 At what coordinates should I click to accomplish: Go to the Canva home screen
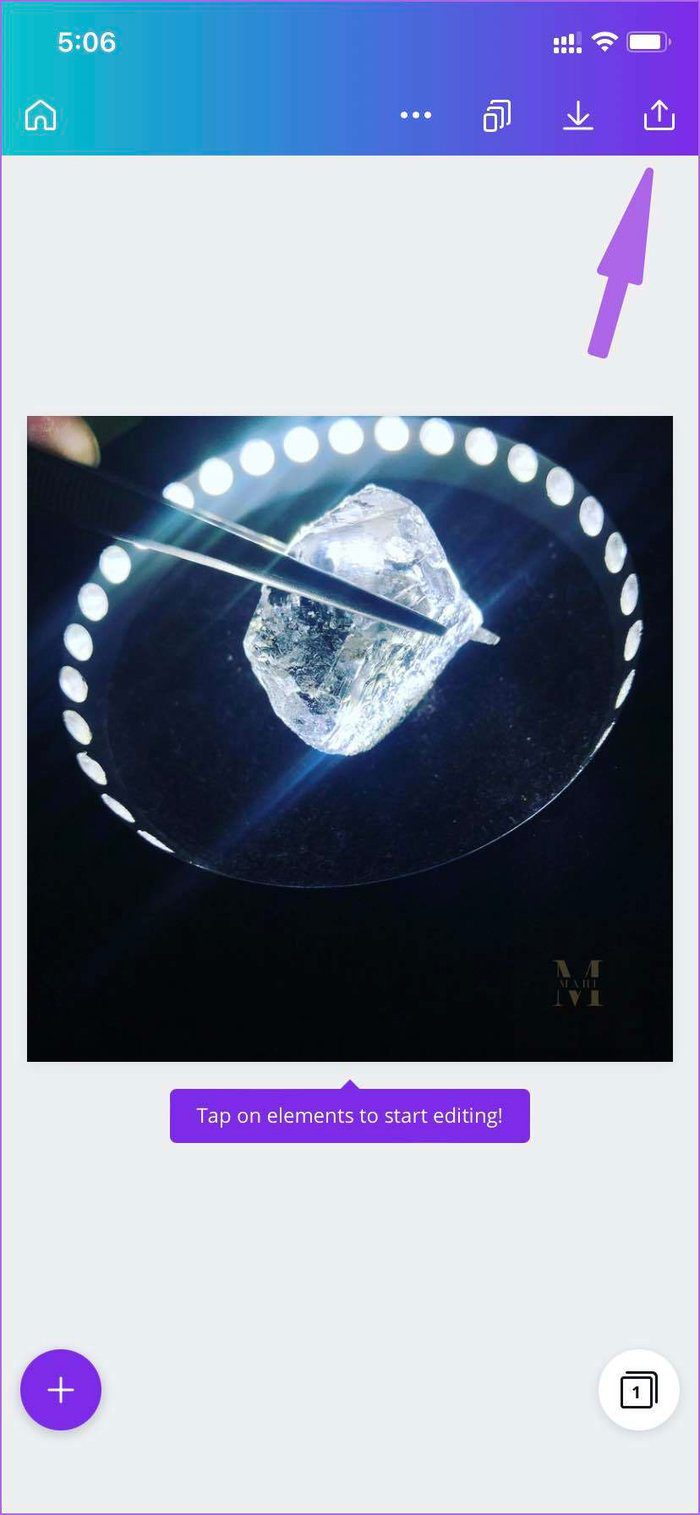[x=40, y=116]
